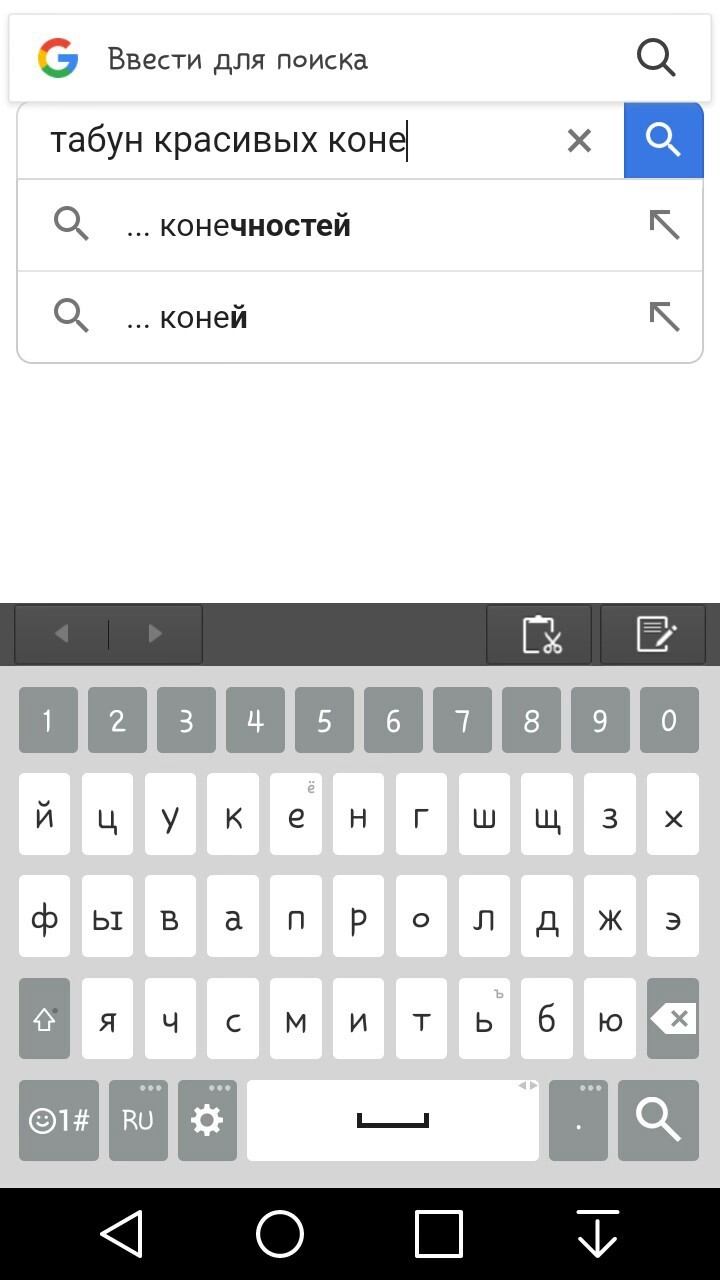Switch keyboard language with the RU key
This screenshot has width=720, height=1280.
[138, 1120]
